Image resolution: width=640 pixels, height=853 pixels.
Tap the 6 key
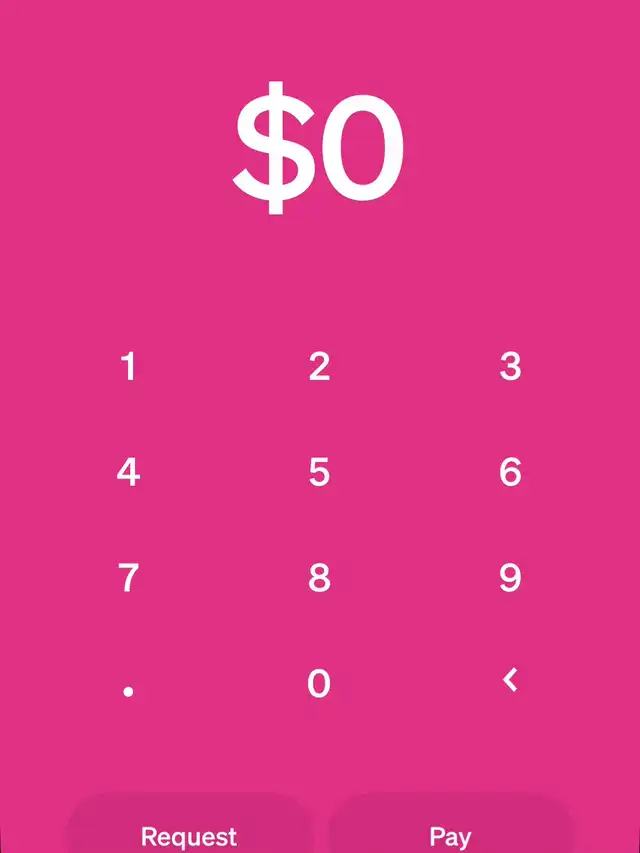[510, 472]
